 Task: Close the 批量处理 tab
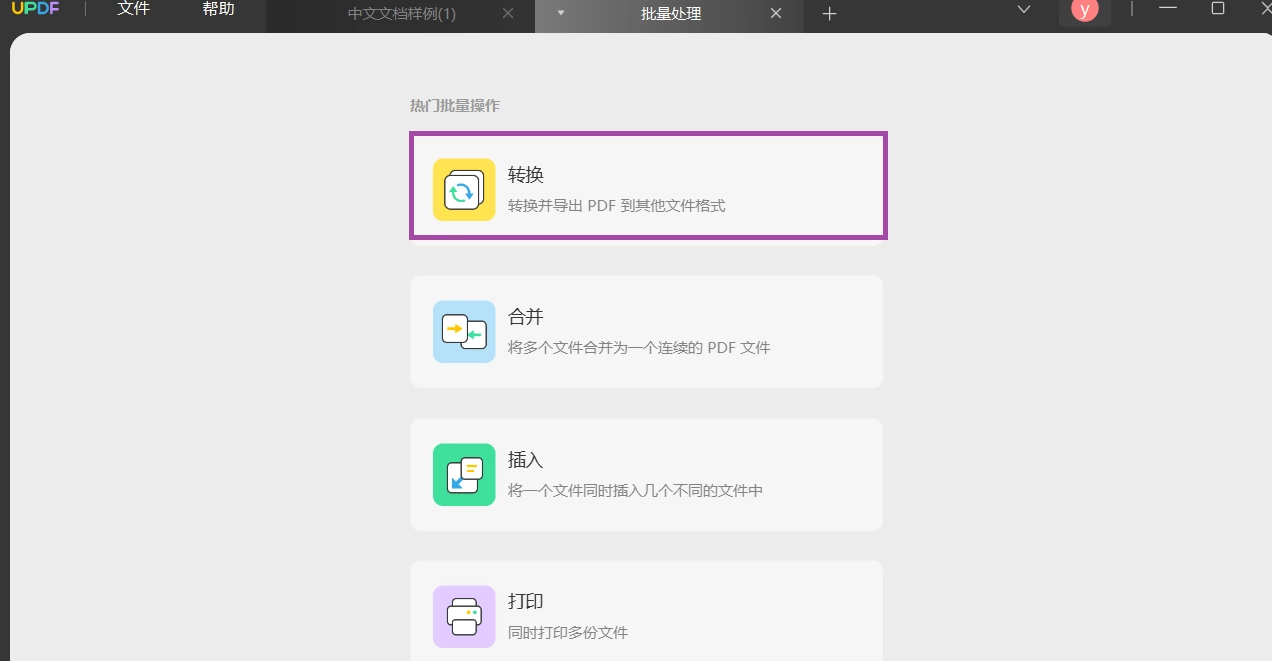point(777,14)
